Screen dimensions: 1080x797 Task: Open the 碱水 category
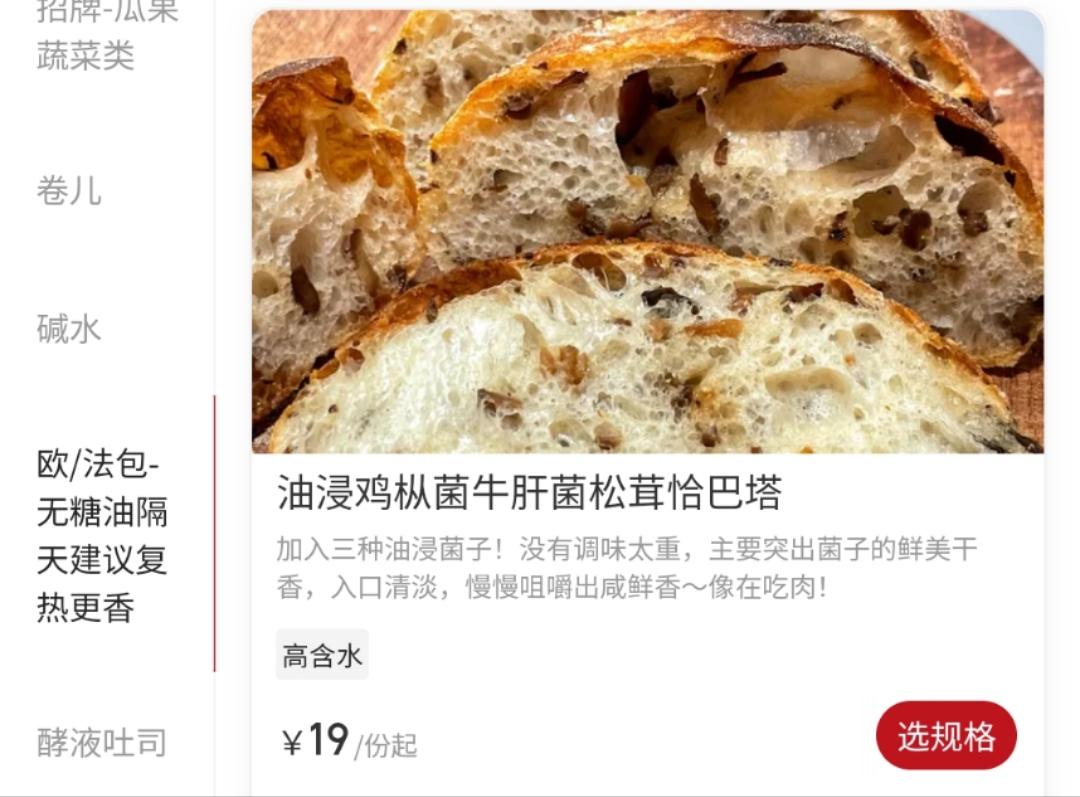pos(70,329)
